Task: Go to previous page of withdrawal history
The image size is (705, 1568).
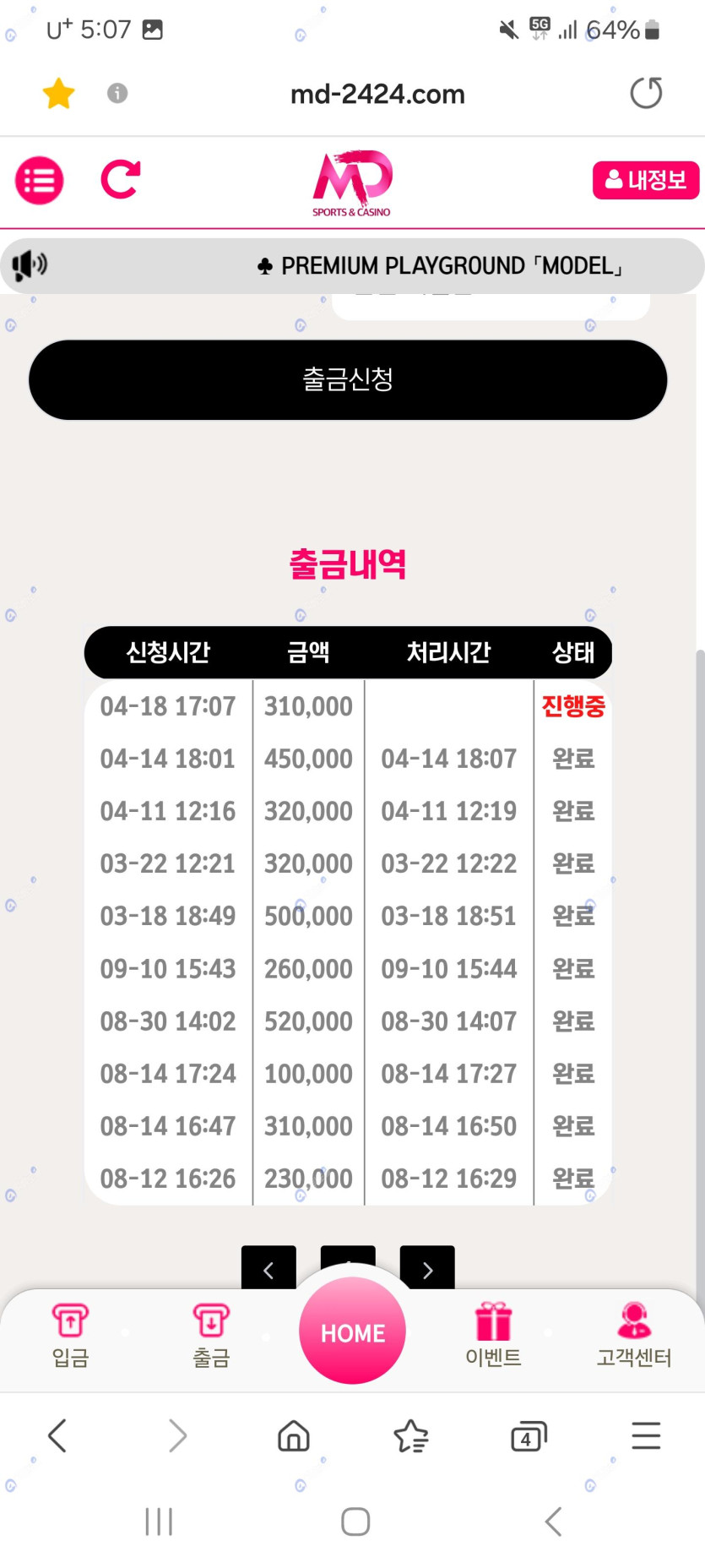Action: [268, 1269]
